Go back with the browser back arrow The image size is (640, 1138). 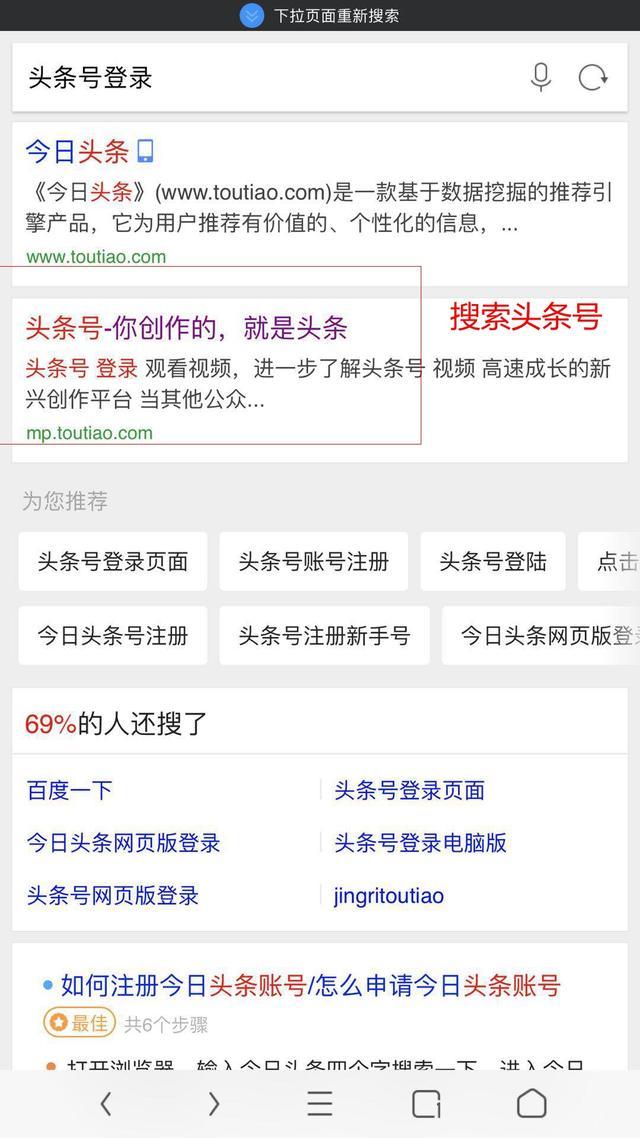[x=106, y=1103]
